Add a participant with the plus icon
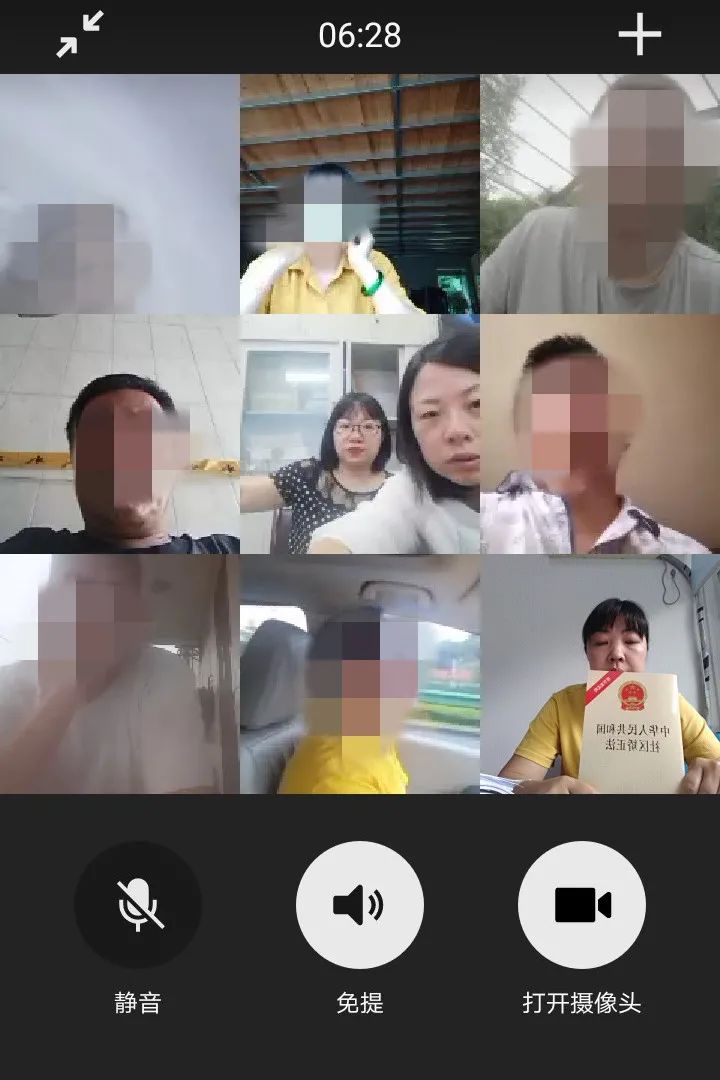Screen dimensions: 720x1080 click(x=639, y=35)
